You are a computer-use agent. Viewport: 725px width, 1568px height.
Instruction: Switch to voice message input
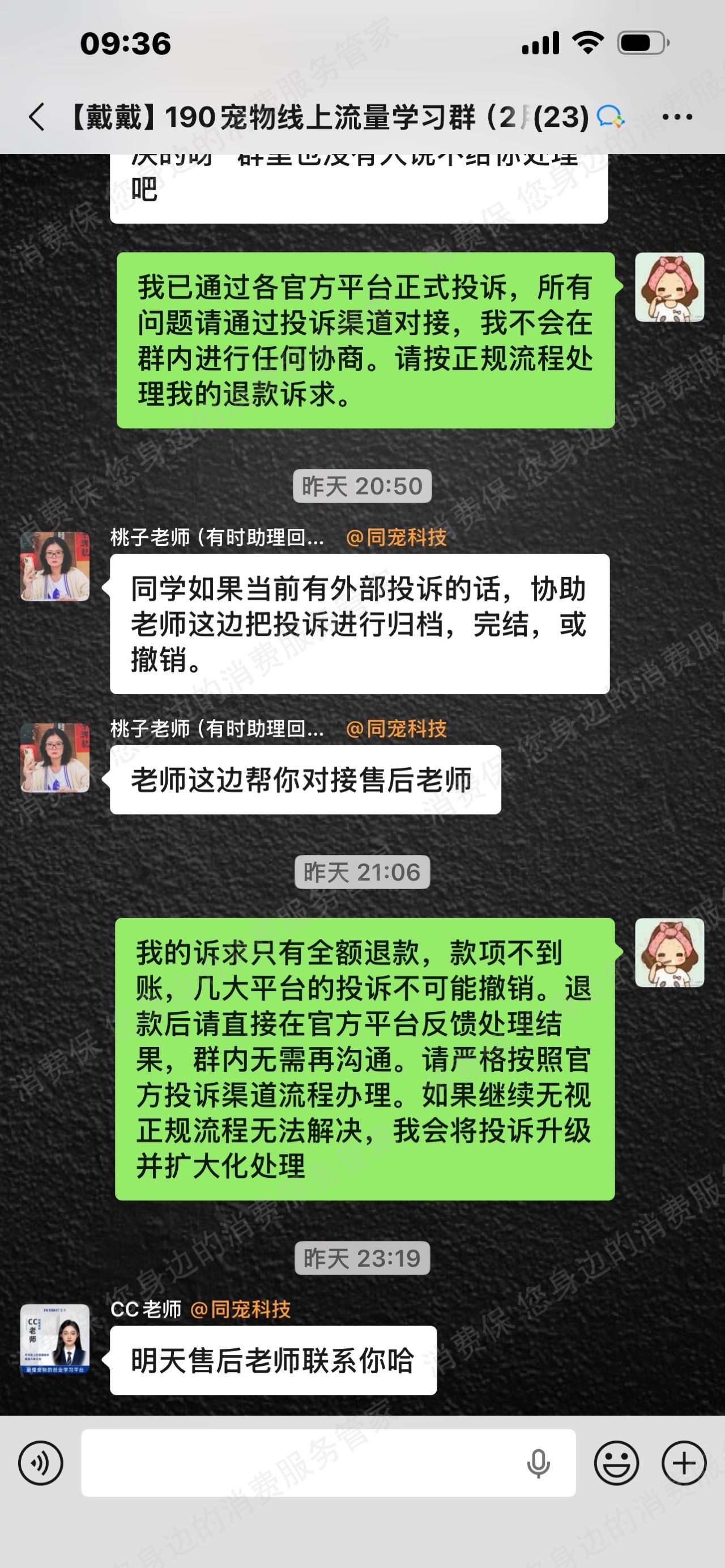(x=41, y=1463)
